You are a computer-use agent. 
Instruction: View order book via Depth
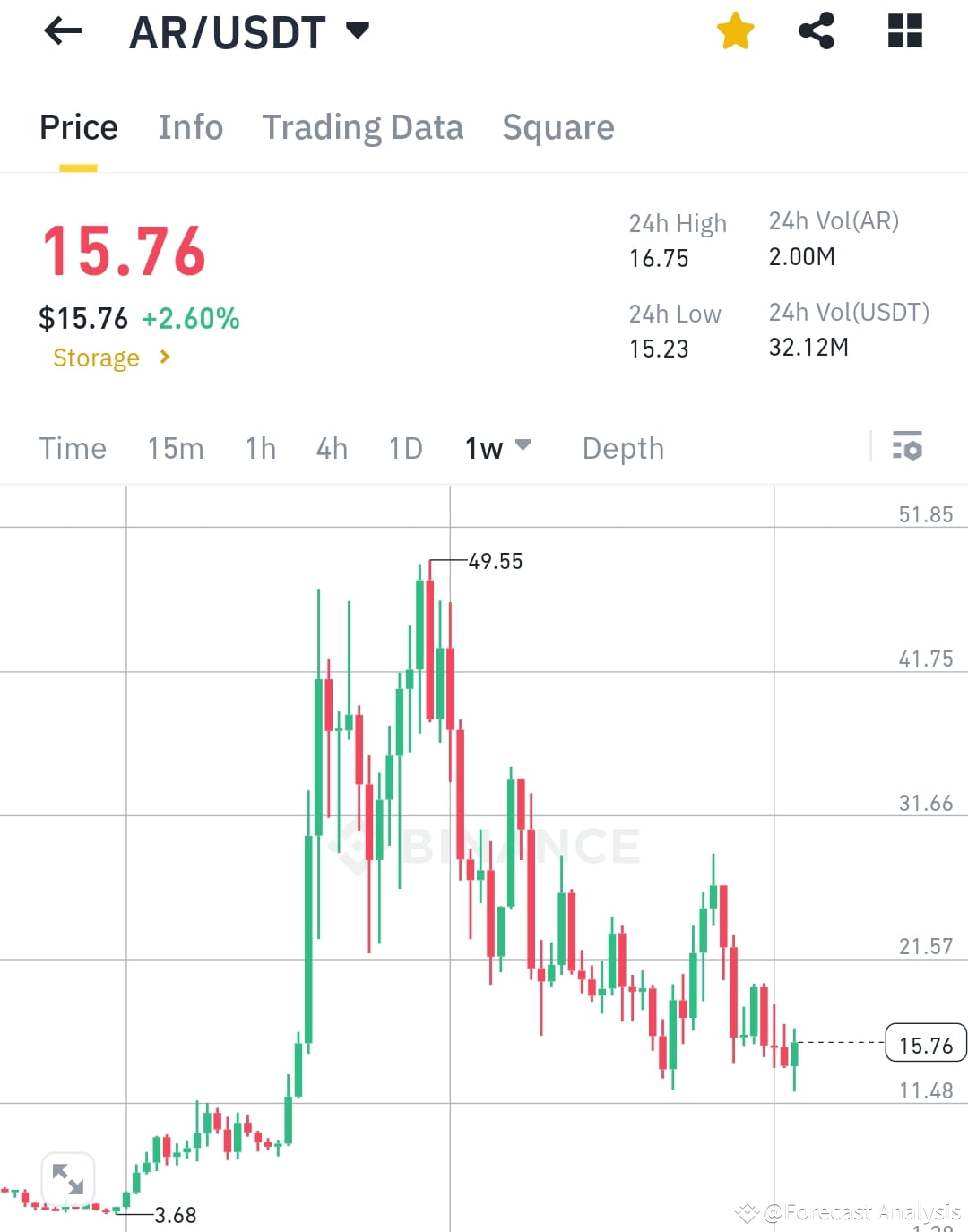click(x=622, y=448)
